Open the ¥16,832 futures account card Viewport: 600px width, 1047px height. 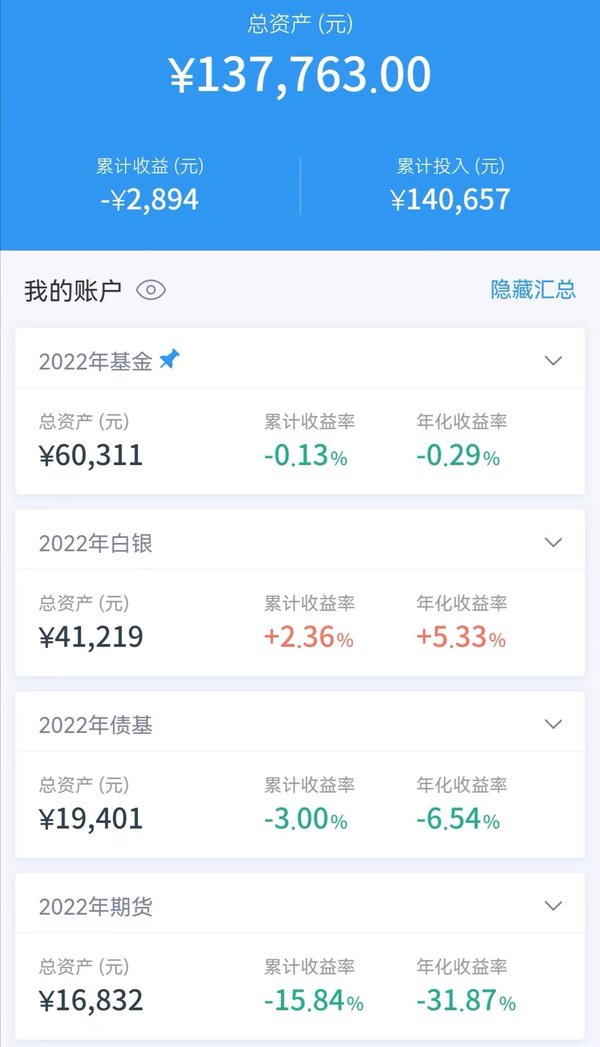300,956
